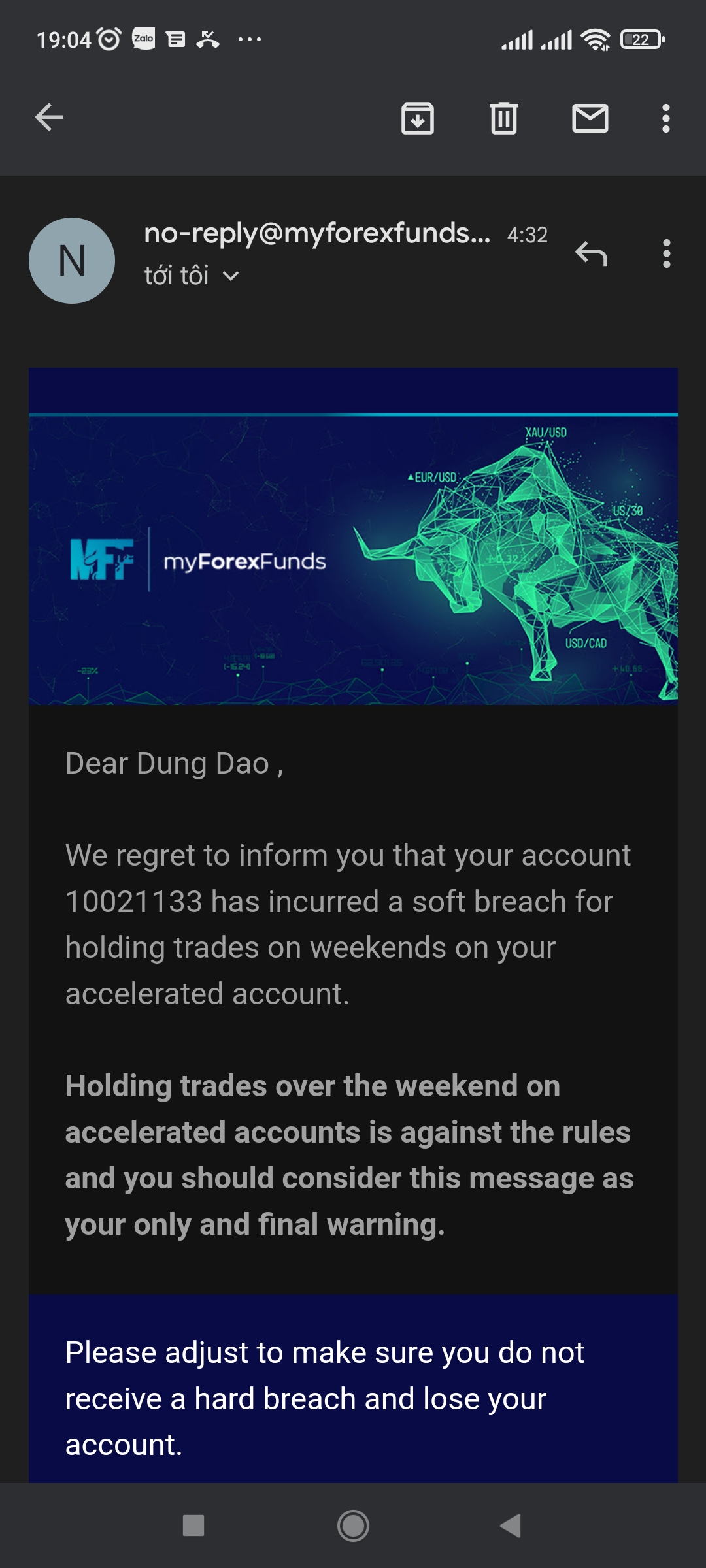Go back to the inbox
Image resolution: width=706 pixels, height=1568 pixels.
pyautogui.click(x=49, y=118)
